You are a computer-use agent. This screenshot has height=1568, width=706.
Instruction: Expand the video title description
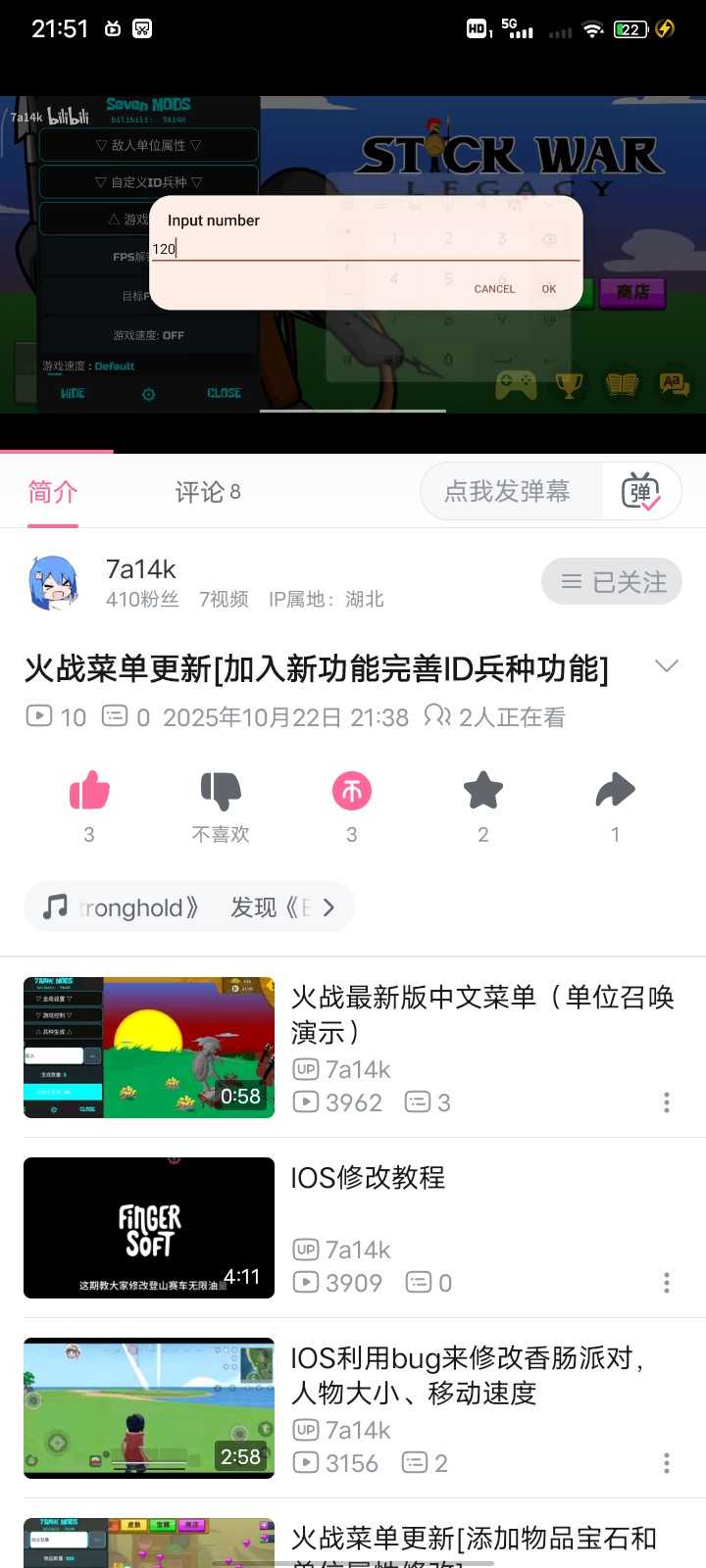coord(666,666)
